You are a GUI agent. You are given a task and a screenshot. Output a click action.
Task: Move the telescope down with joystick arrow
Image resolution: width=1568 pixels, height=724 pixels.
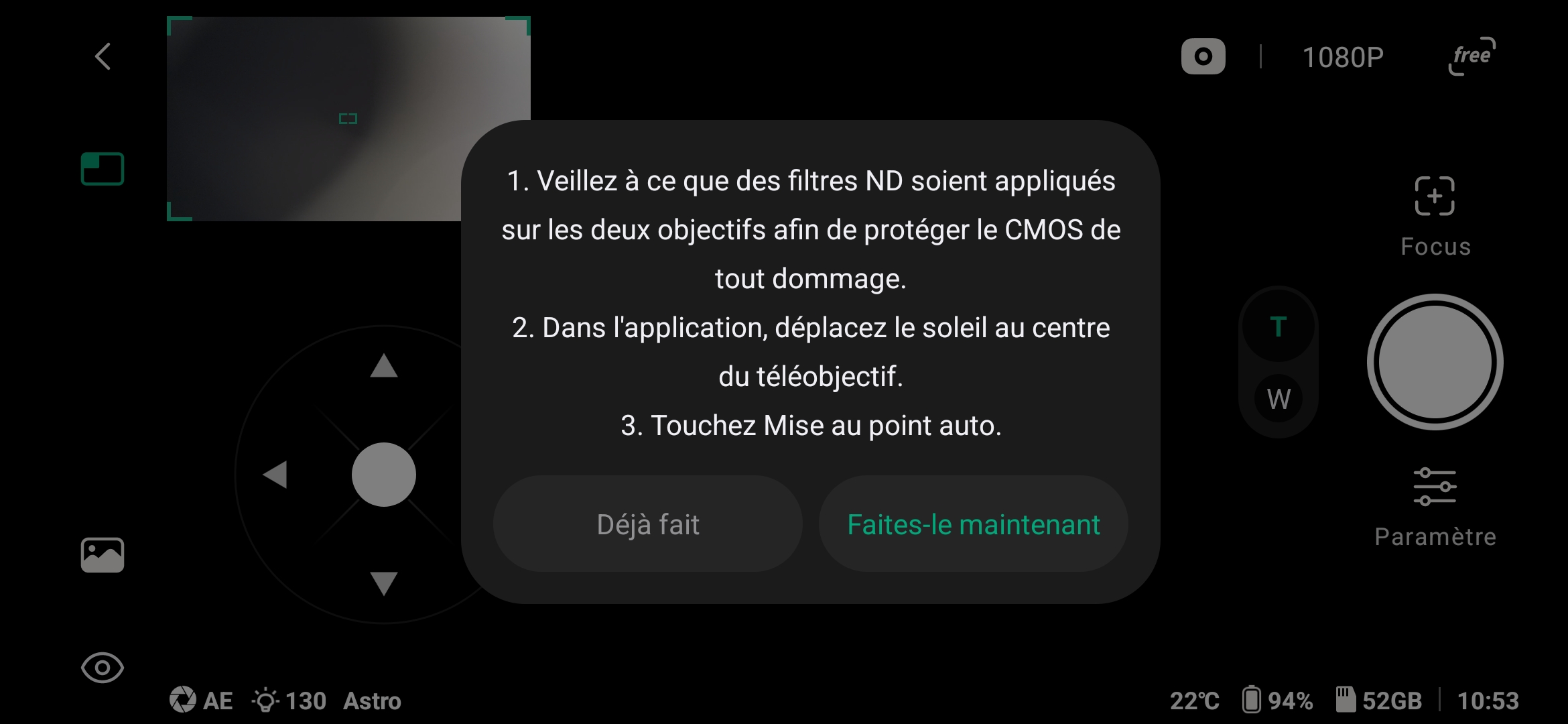384,583
